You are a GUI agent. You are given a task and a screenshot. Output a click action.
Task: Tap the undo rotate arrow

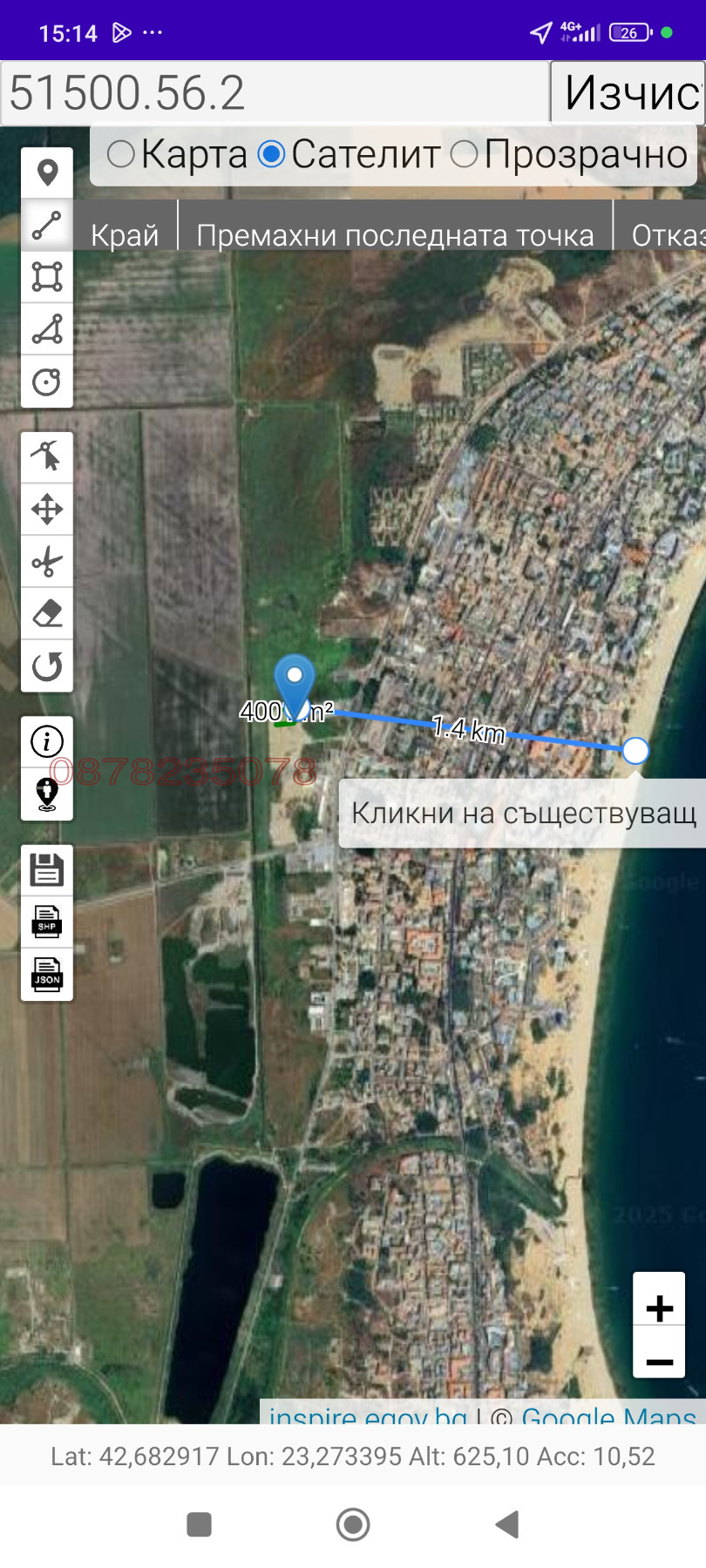[x=47, y=666]
